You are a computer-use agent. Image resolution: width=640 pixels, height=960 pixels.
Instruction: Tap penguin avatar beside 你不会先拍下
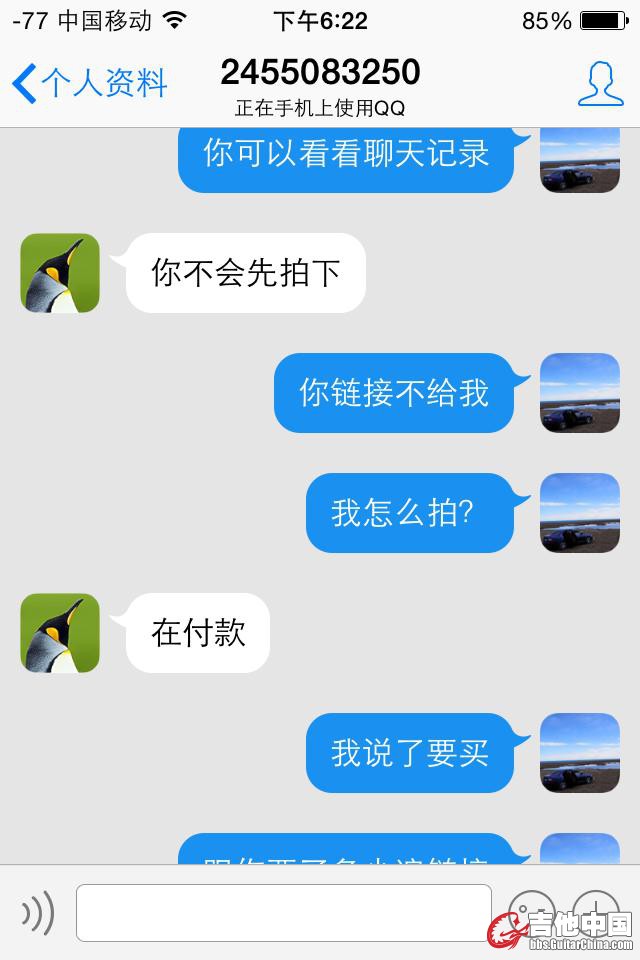(60, 273)
